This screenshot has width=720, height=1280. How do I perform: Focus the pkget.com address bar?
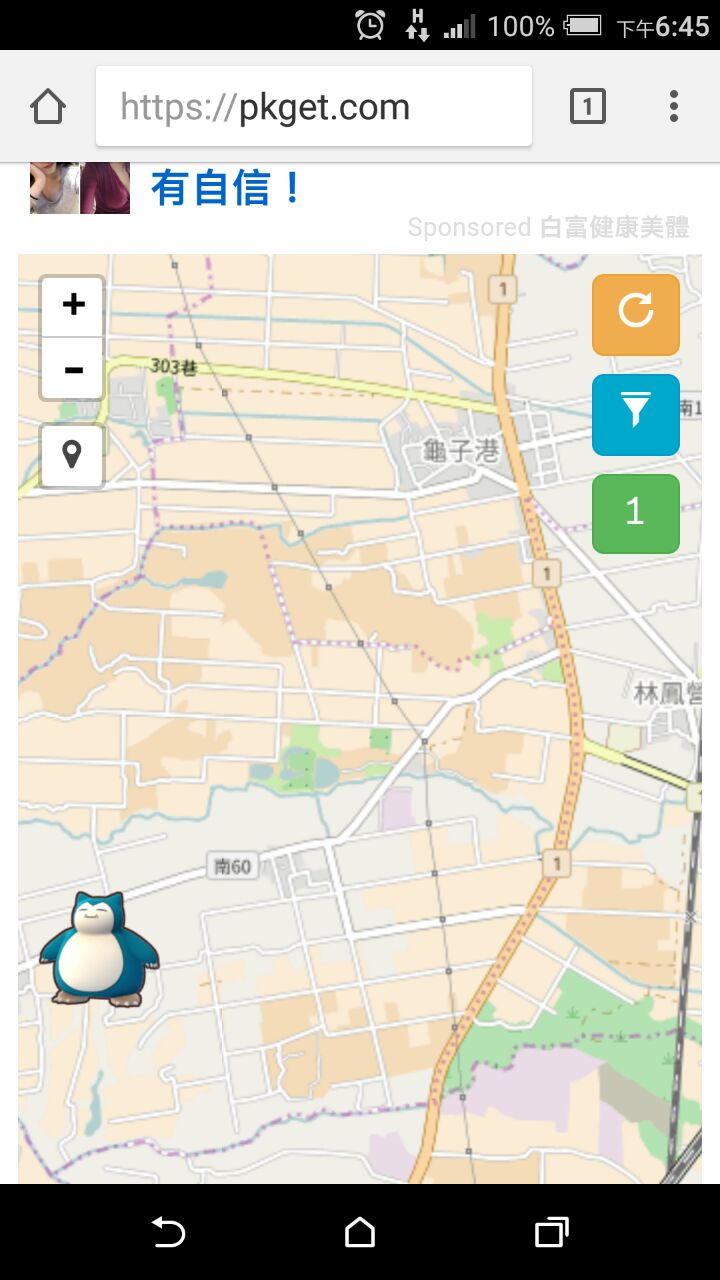point(314,107)
